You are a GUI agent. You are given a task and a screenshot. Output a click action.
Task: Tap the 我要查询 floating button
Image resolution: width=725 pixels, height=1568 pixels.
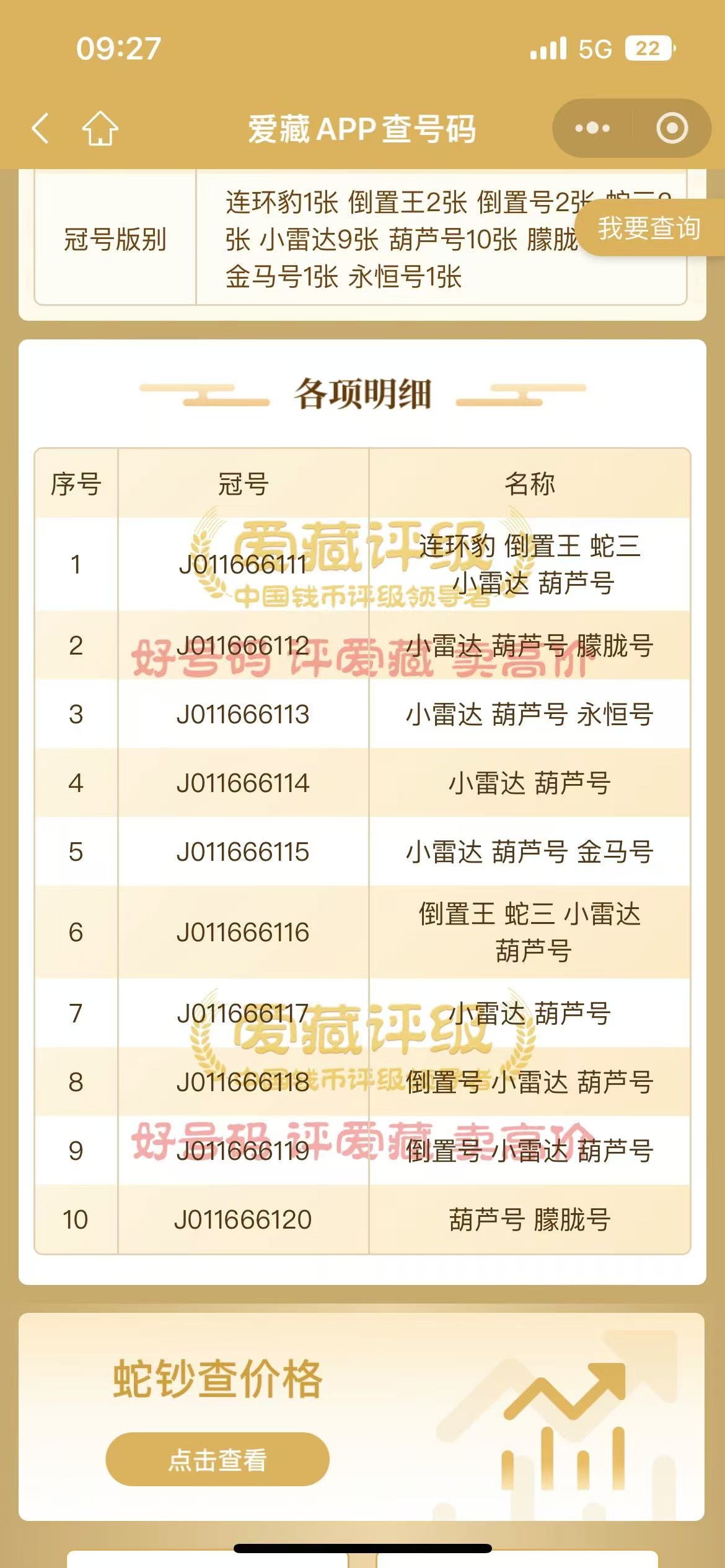click(x=649, y=228)
